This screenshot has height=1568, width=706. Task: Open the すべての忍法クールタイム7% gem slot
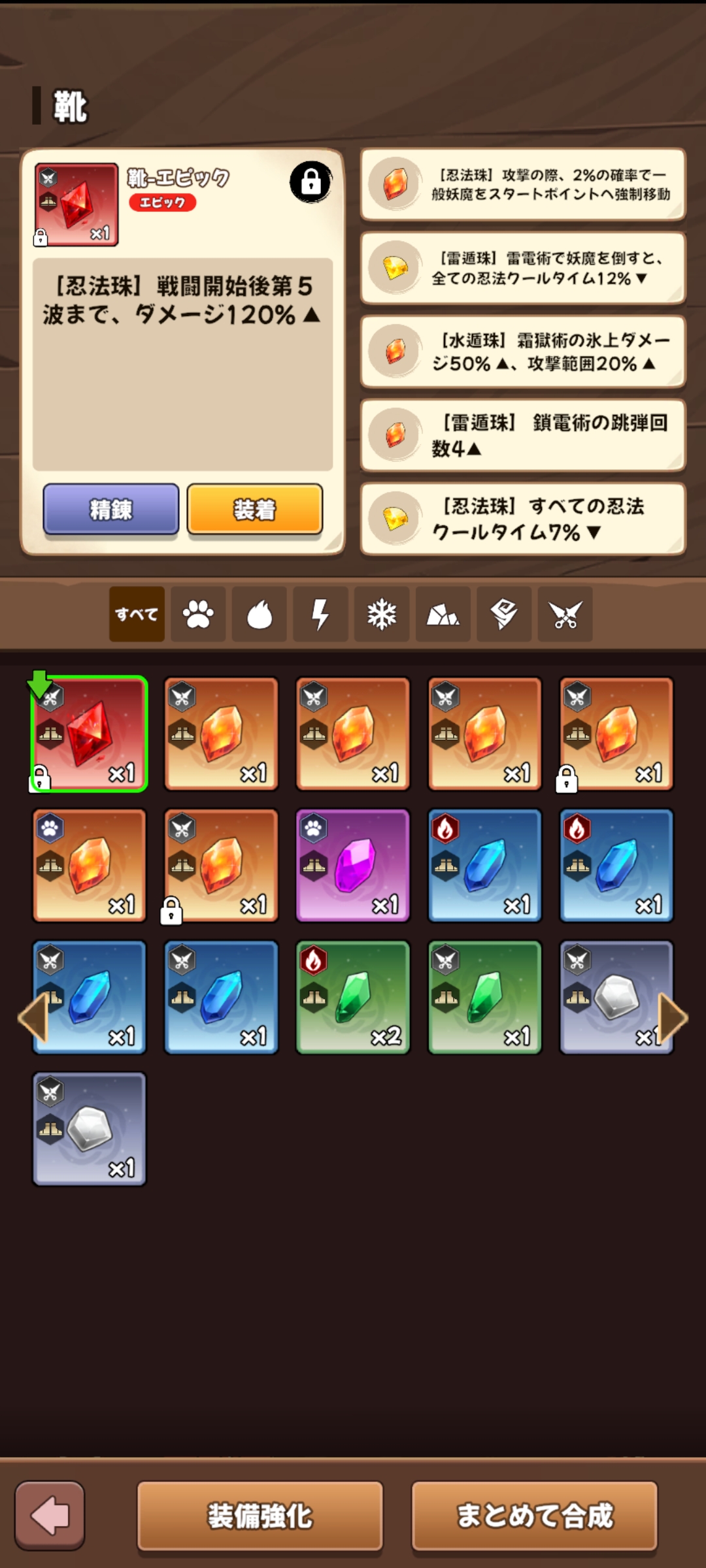coord(523,519)
